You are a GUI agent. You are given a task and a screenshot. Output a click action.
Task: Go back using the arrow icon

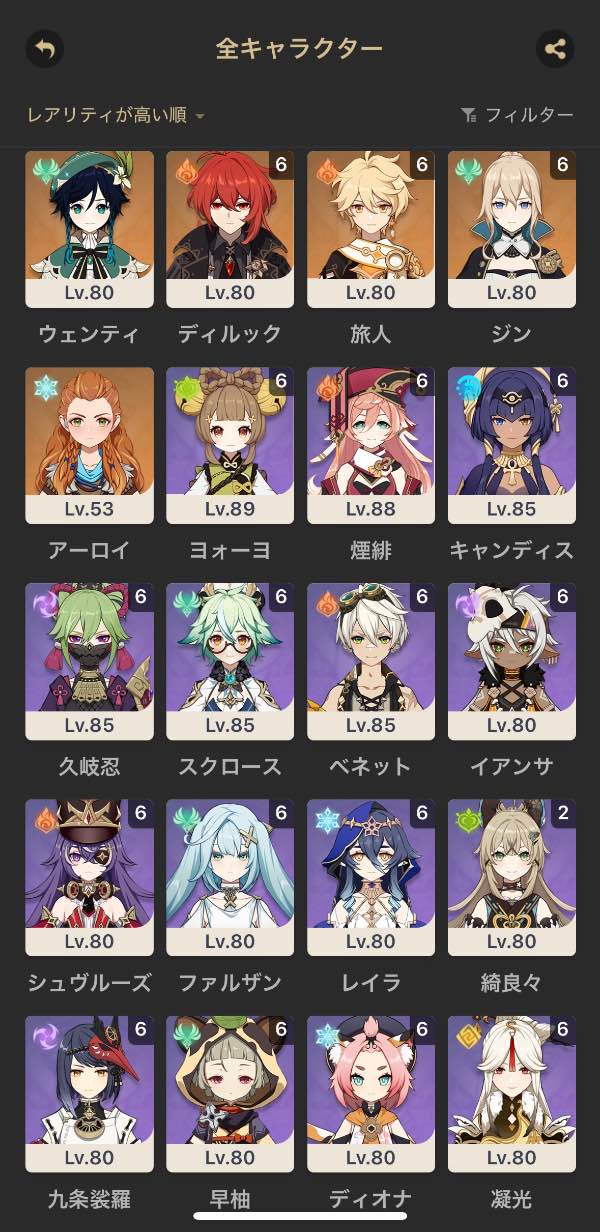(x=44, y=48)
